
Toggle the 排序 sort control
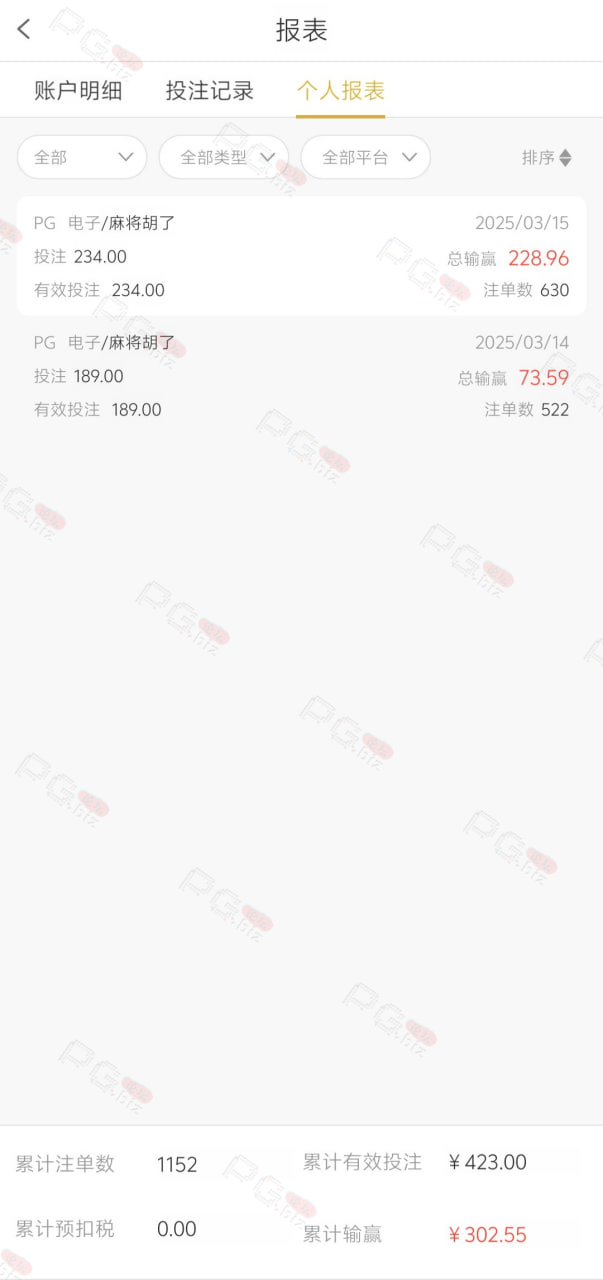coord(547,158)
